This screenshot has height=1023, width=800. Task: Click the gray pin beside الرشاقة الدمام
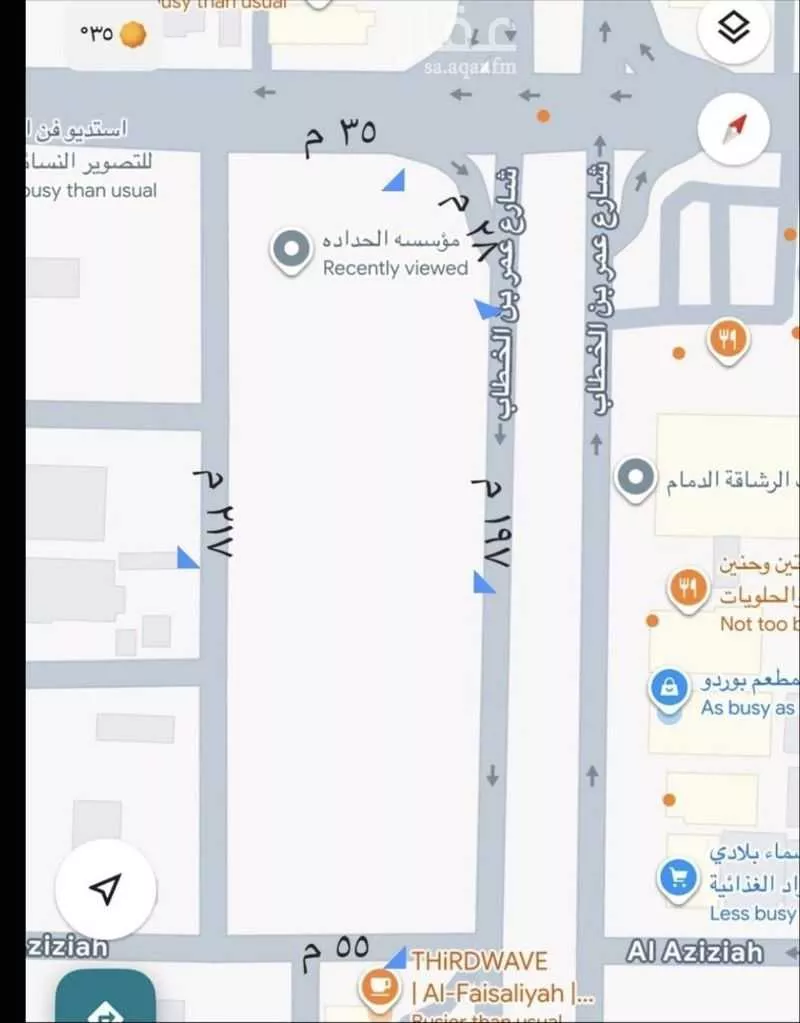635,478
